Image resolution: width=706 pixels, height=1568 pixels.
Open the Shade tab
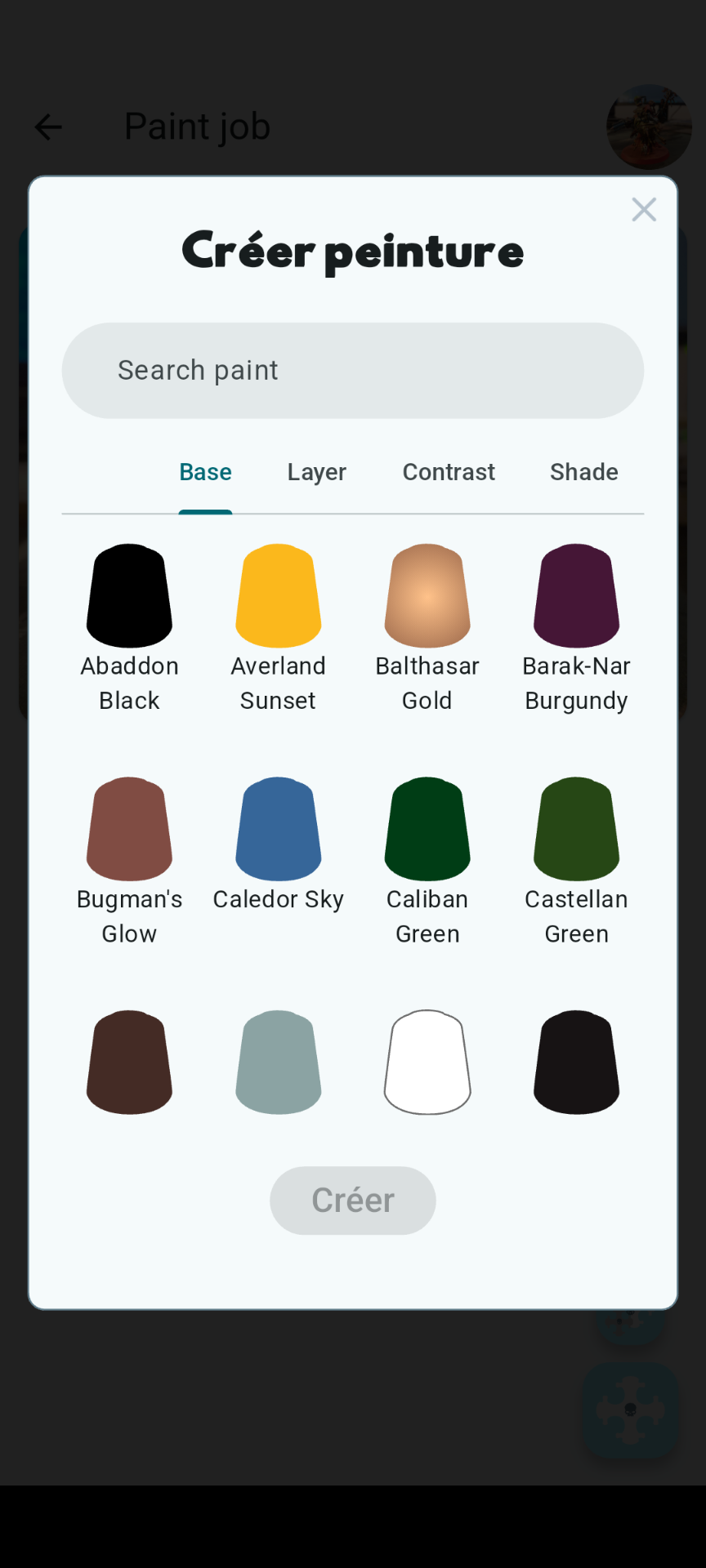[x=583, y=472]
